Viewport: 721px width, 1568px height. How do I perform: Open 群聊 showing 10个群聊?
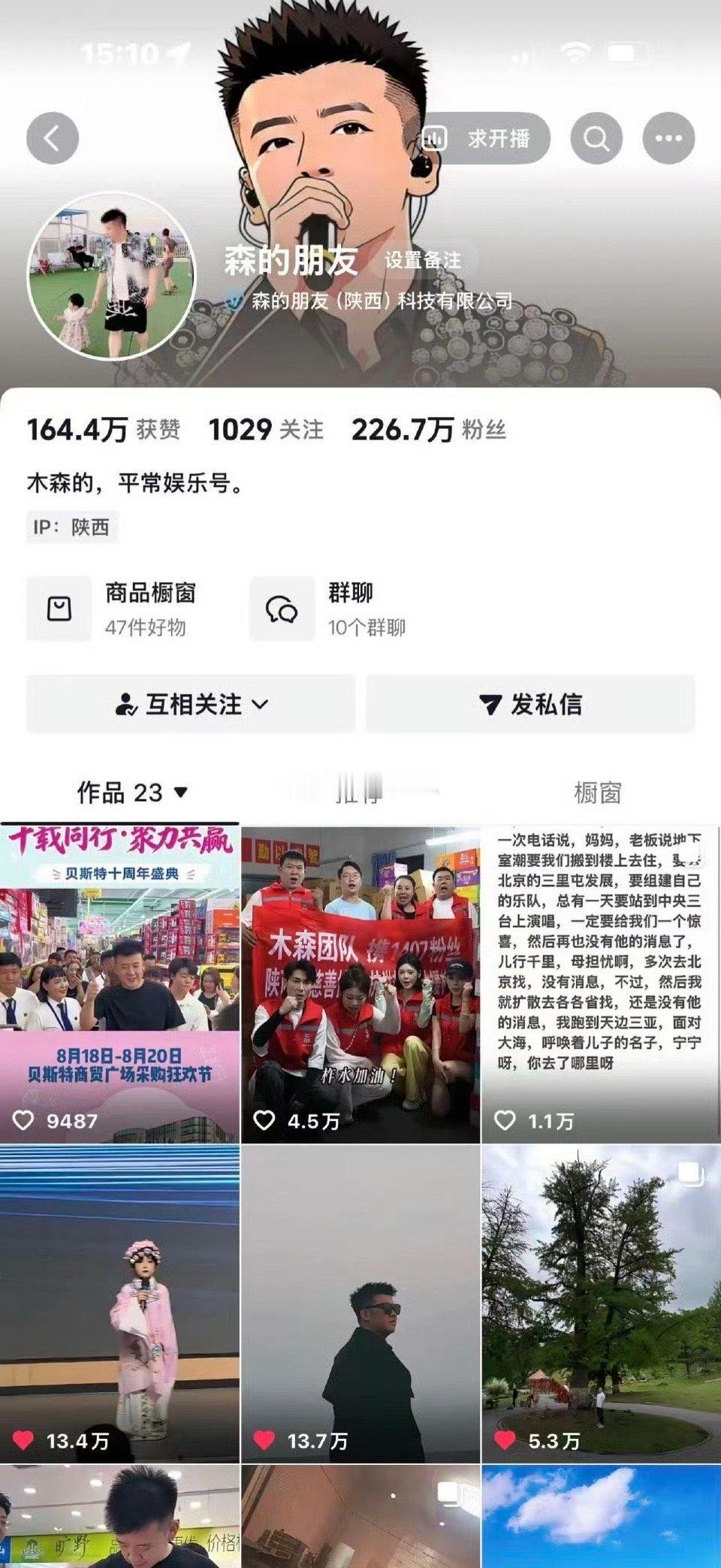[x=328, y=609]
